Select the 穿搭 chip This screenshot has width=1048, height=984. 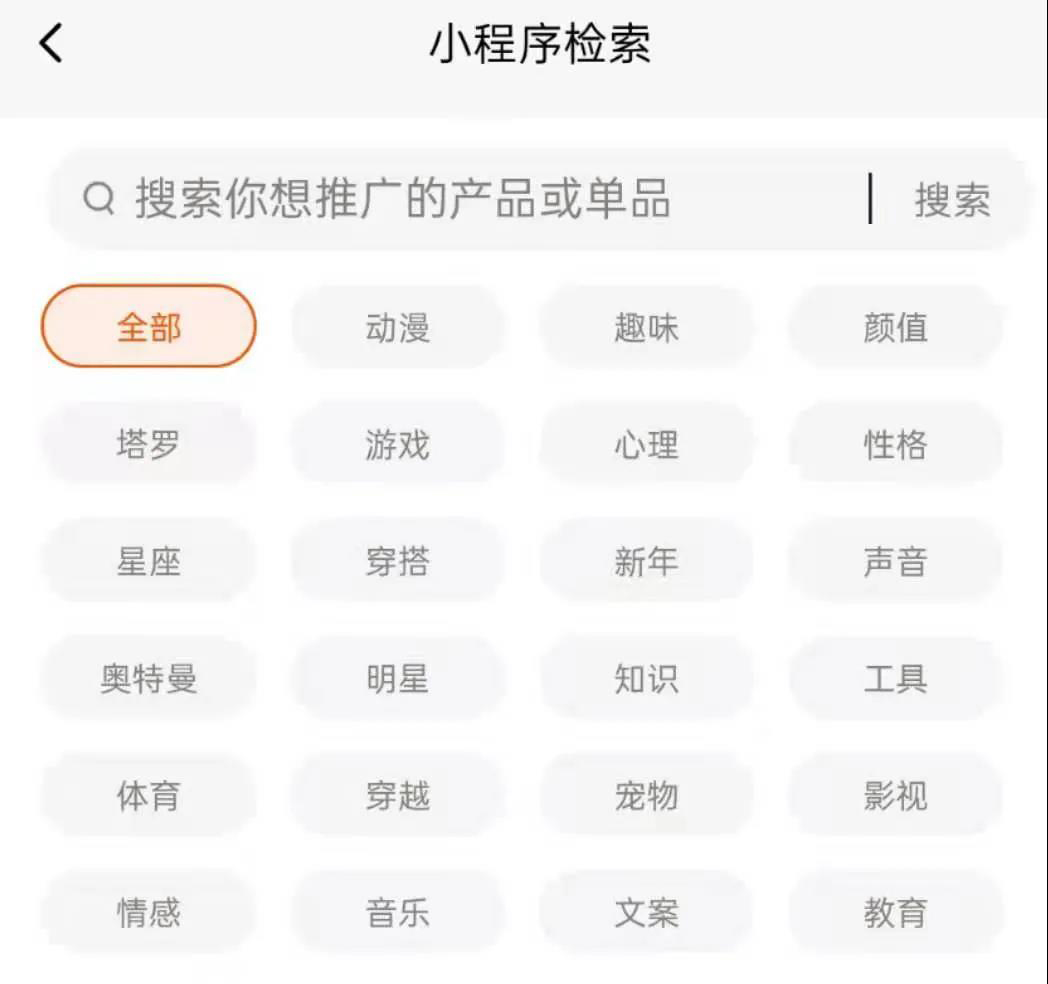pos(397,561)
